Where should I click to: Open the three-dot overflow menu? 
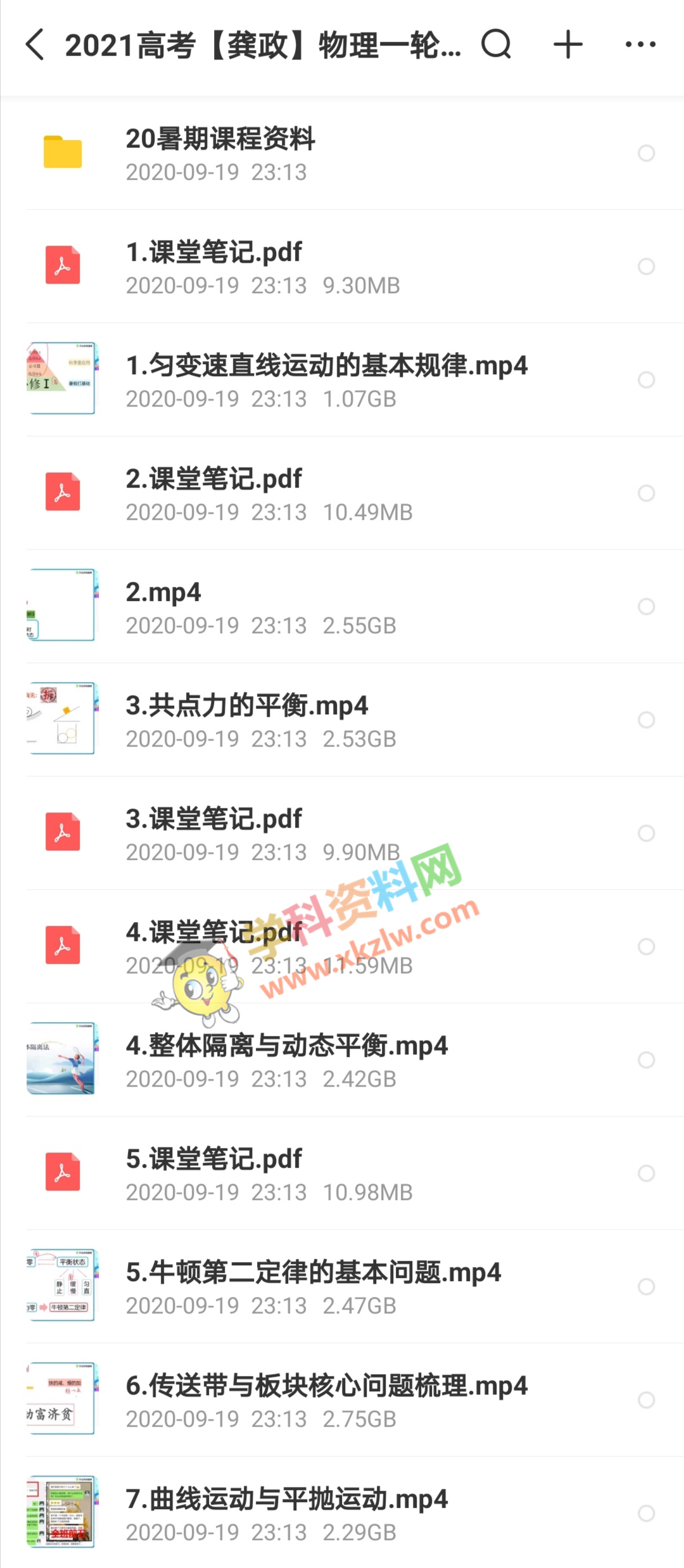click(640, 44)
